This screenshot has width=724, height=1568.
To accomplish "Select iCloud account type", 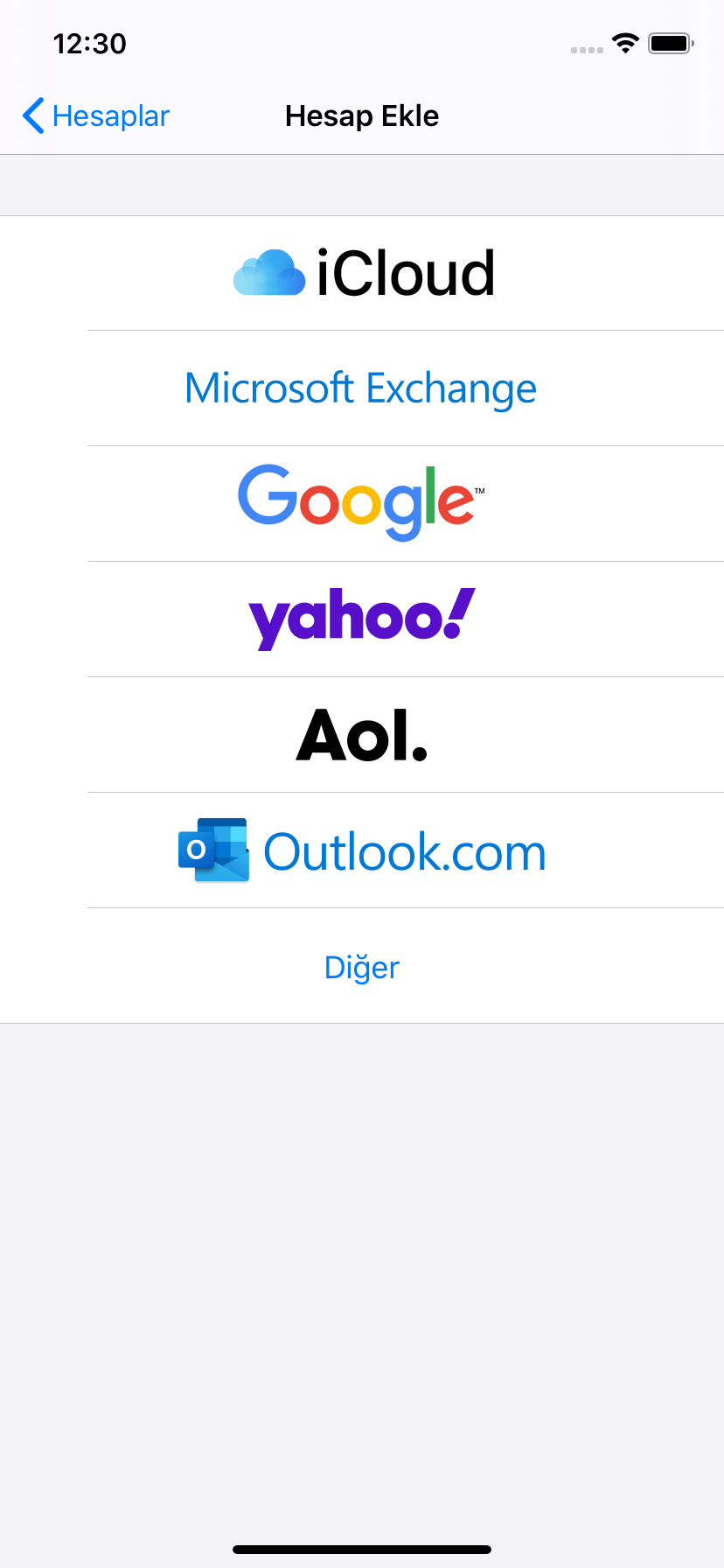I will click(x=362, y=273).
